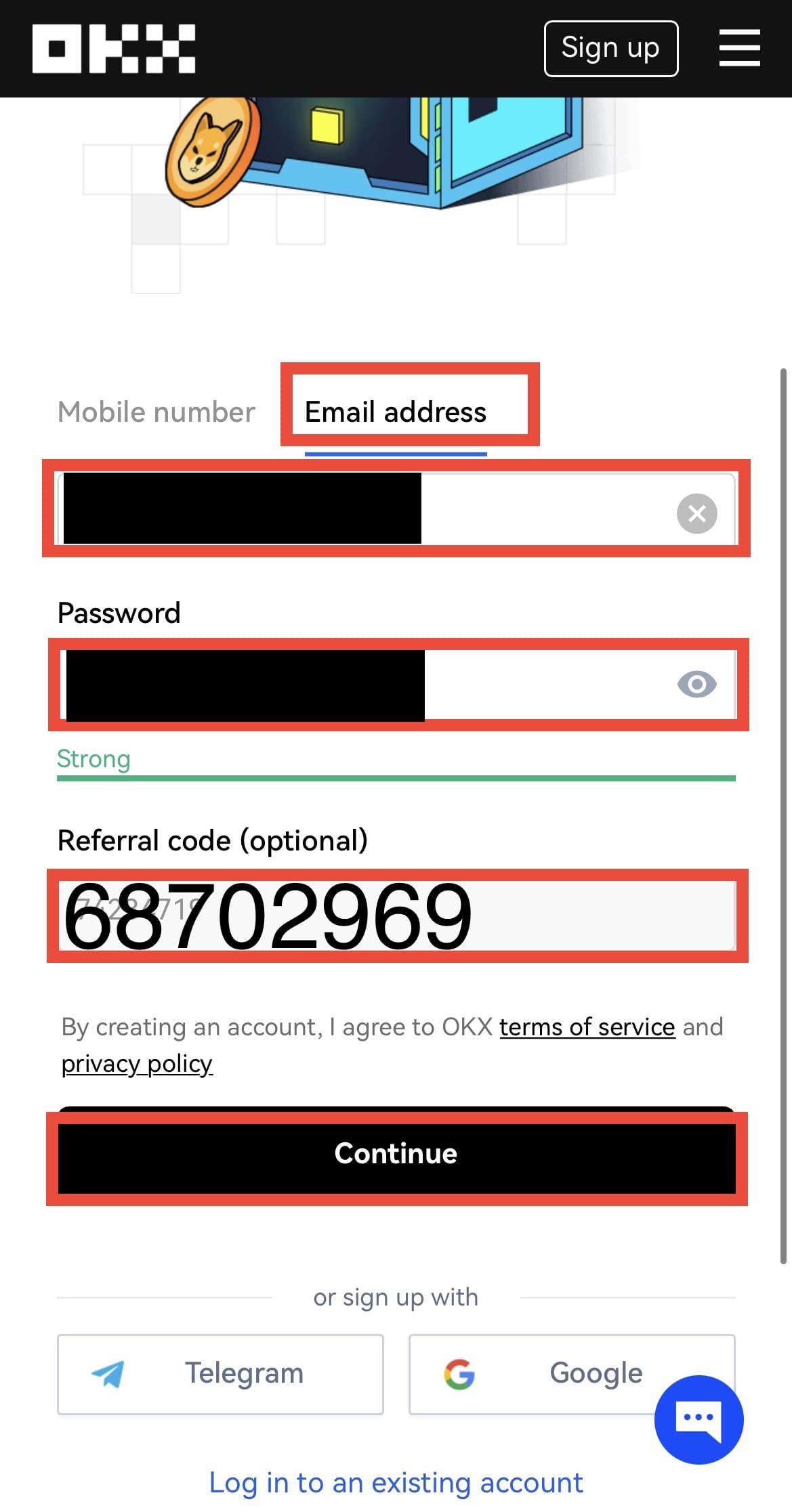This screenshot has height=1512, width=792.
Task: Open the hamburger menu
Action: [739, 48]
